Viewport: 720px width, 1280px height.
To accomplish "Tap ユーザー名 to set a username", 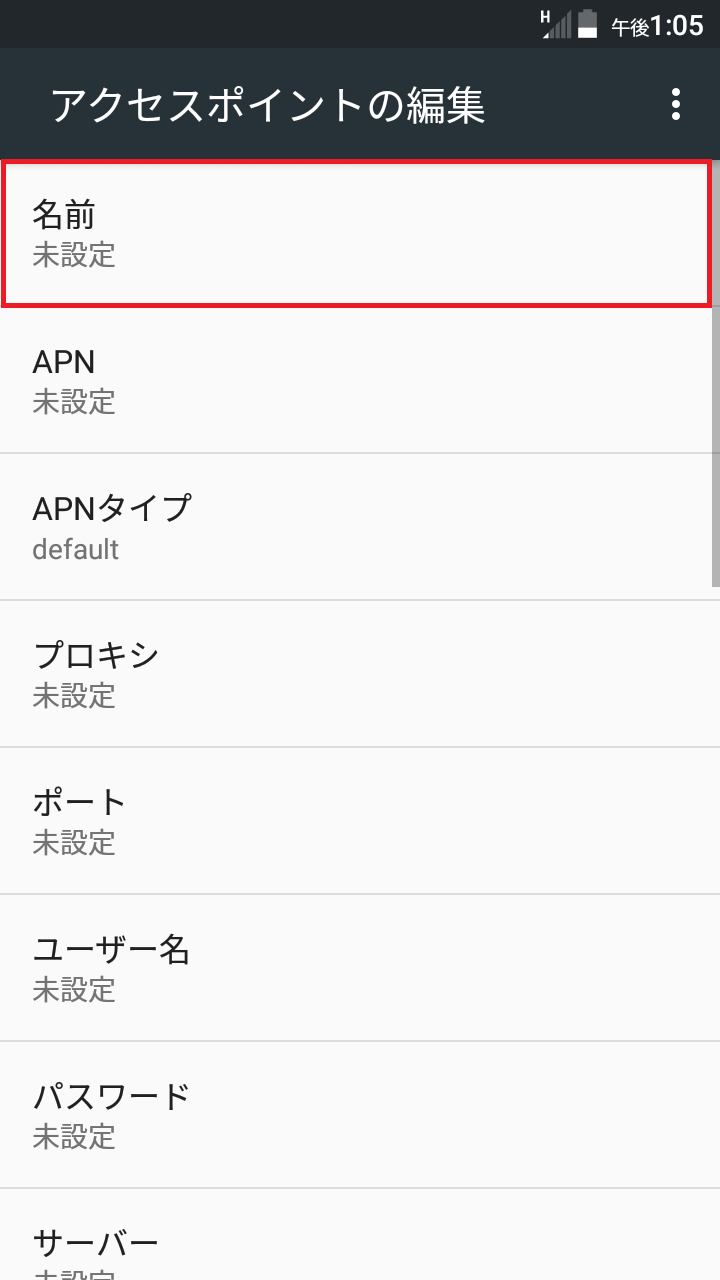I will tap(360, 967).
